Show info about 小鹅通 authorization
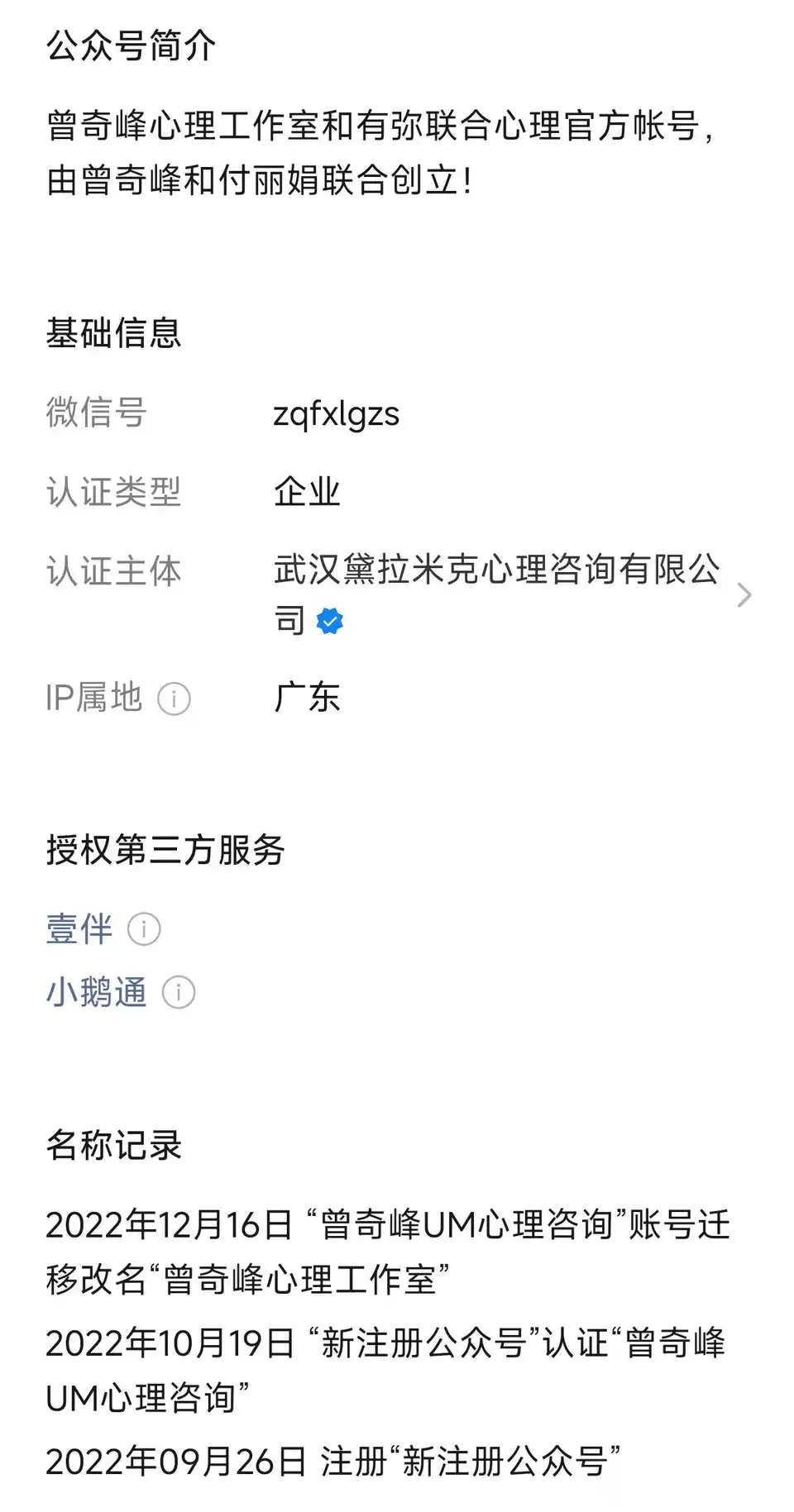The height and width of the screenshot is (1512, 794). (179, 992)
